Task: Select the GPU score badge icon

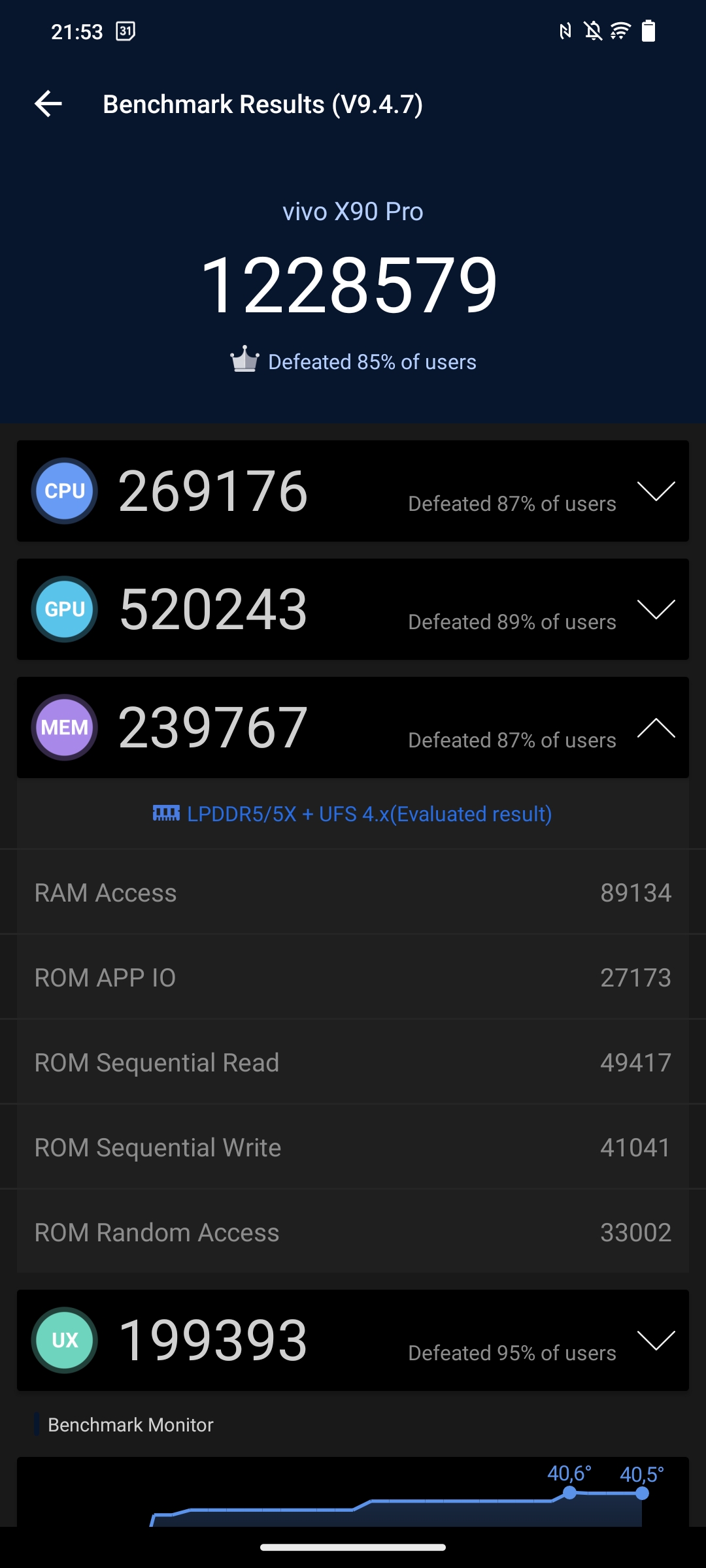Action: pos(64,609)
